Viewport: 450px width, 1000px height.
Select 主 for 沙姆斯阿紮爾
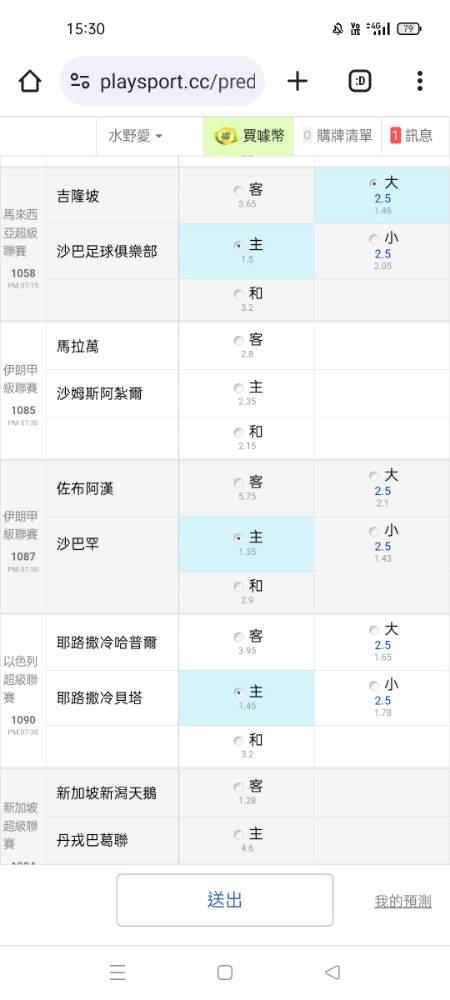pyautogui.click(x=247, y=393)
